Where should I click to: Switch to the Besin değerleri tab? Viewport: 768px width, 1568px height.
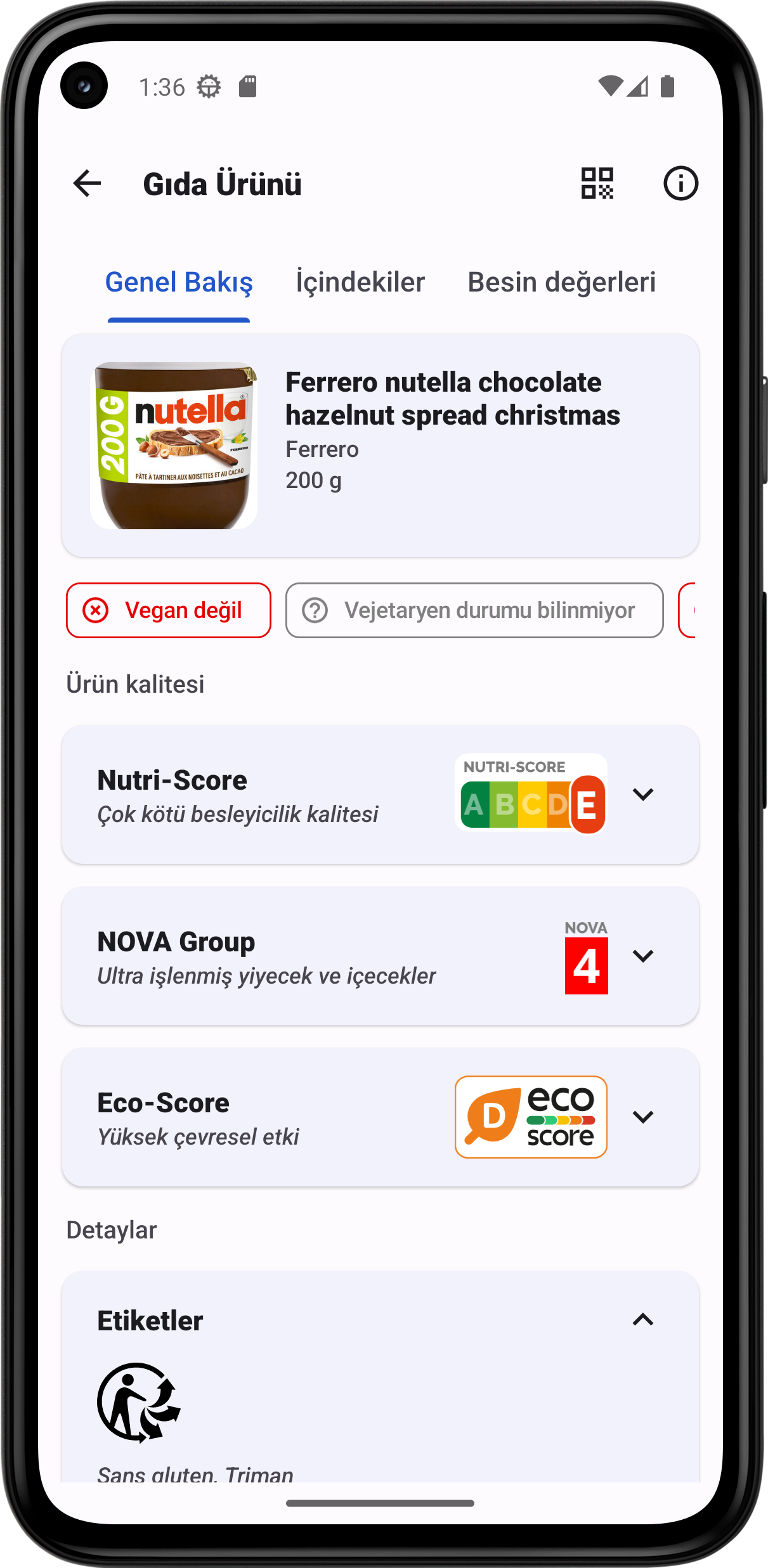561,283
